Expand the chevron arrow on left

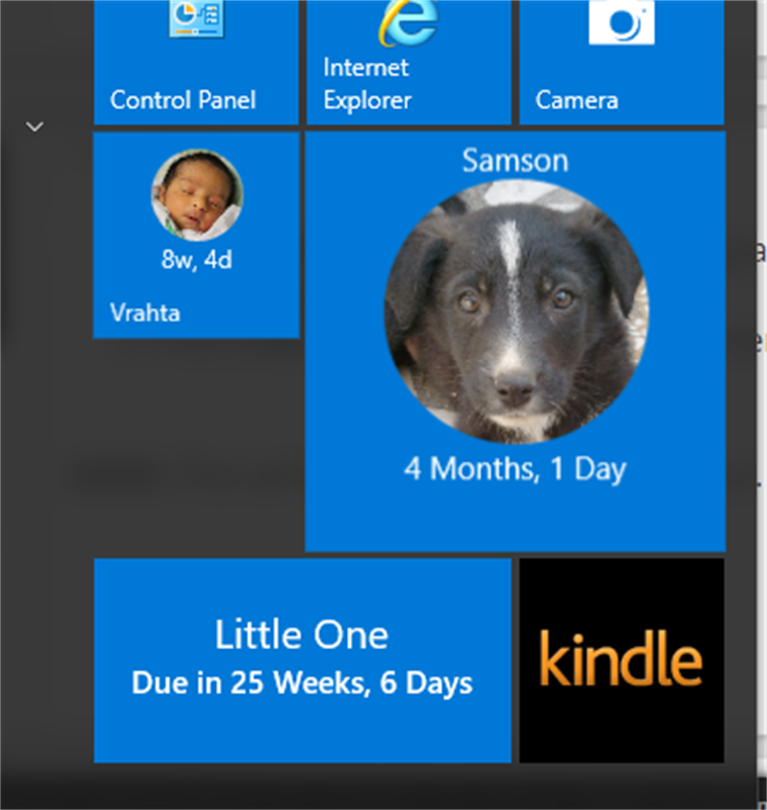click(35, 127)
